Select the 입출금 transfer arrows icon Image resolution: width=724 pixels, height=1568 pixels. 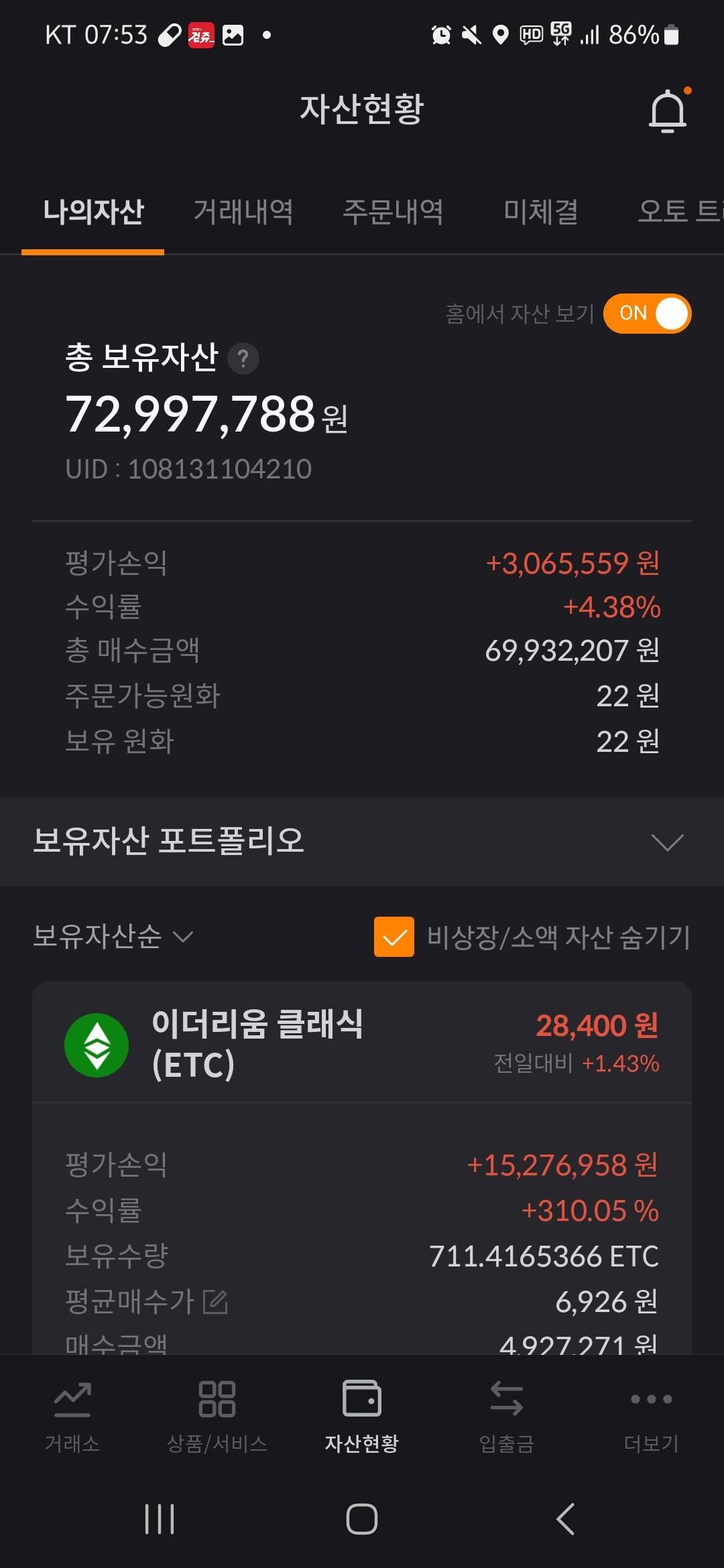[507, 1400]
